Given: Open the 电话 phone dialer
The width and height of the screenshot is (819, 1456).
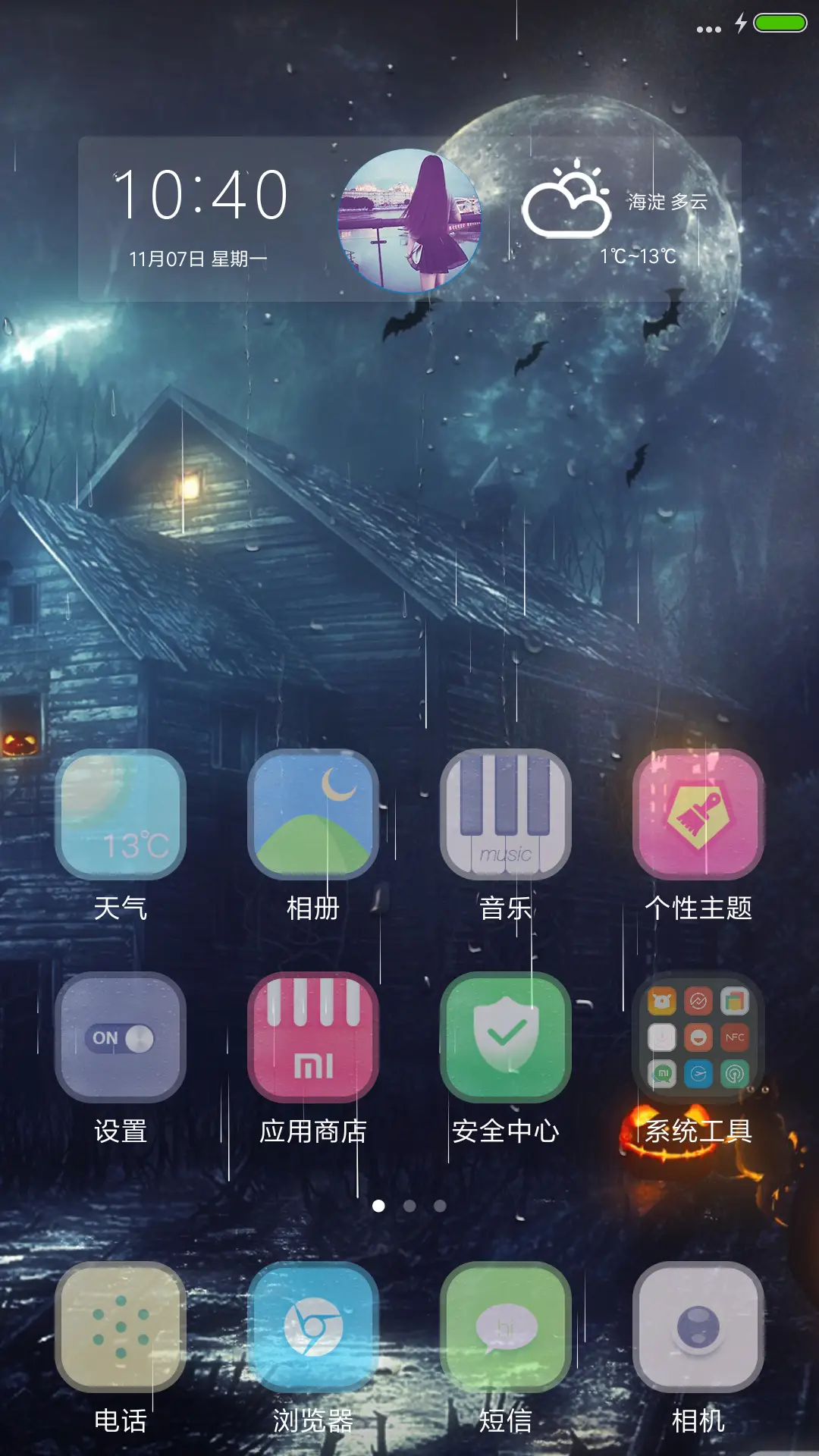Looking at the screenshot, I should pos(121,1327).
